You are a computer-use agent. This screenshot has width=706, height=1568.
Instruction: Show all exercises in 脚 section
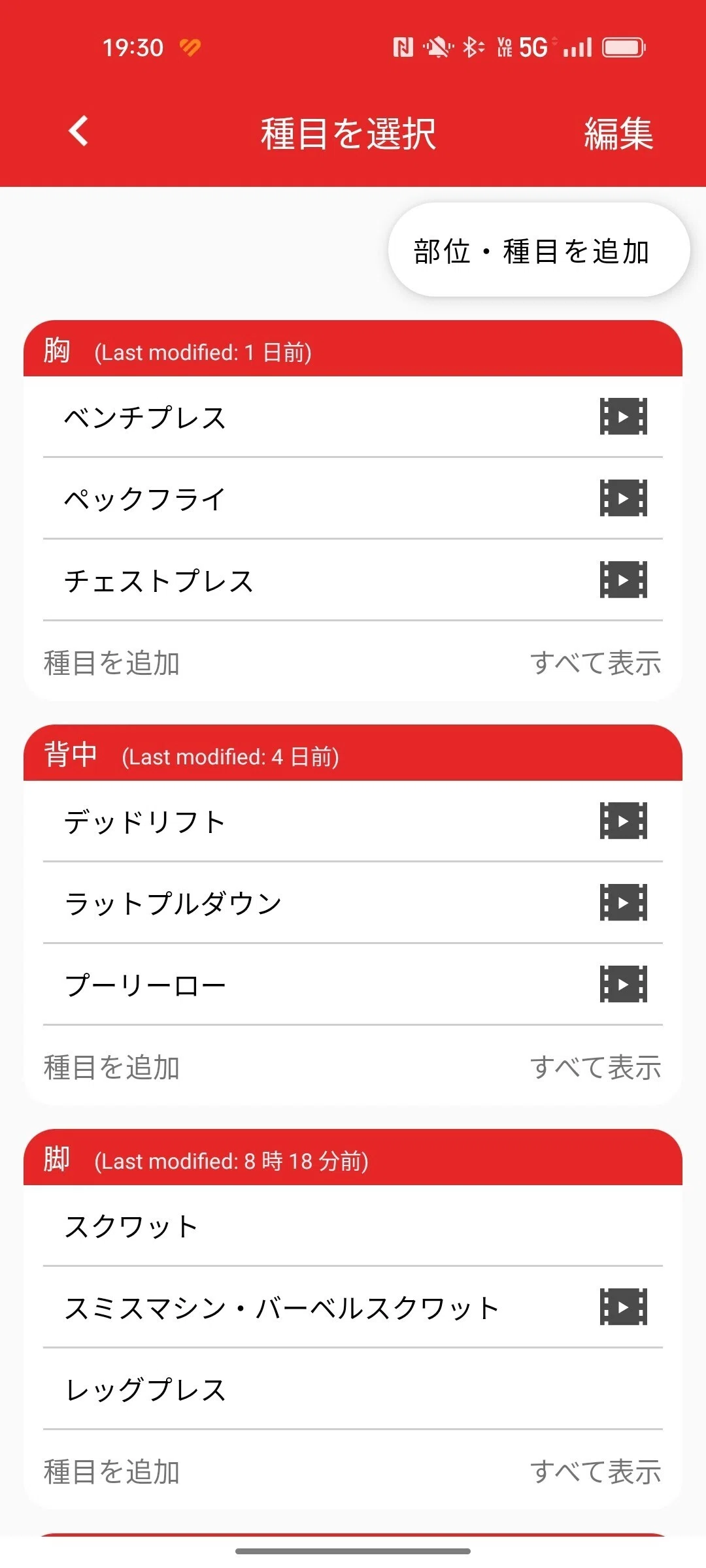click(x=596, y=1471)
